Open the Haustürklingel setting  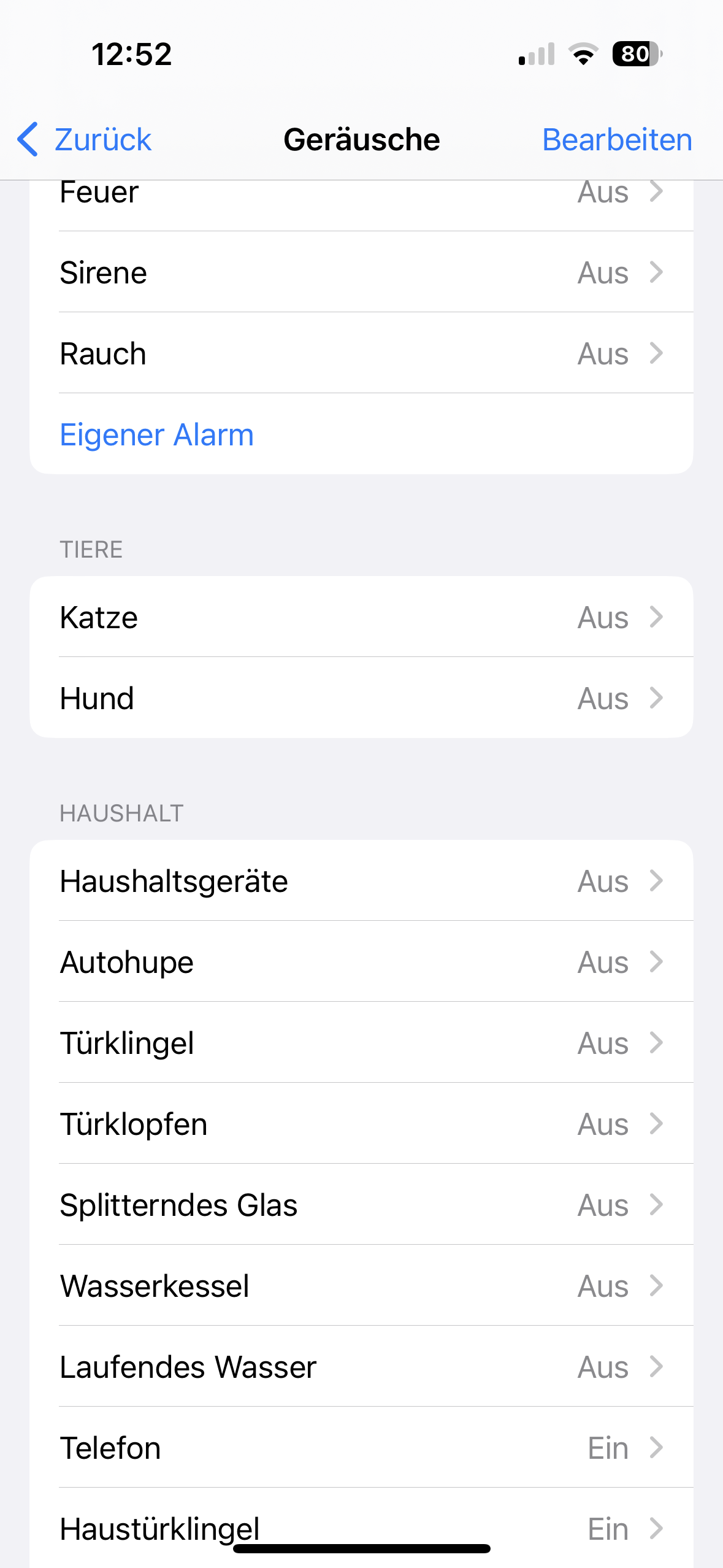point(361,1521)
